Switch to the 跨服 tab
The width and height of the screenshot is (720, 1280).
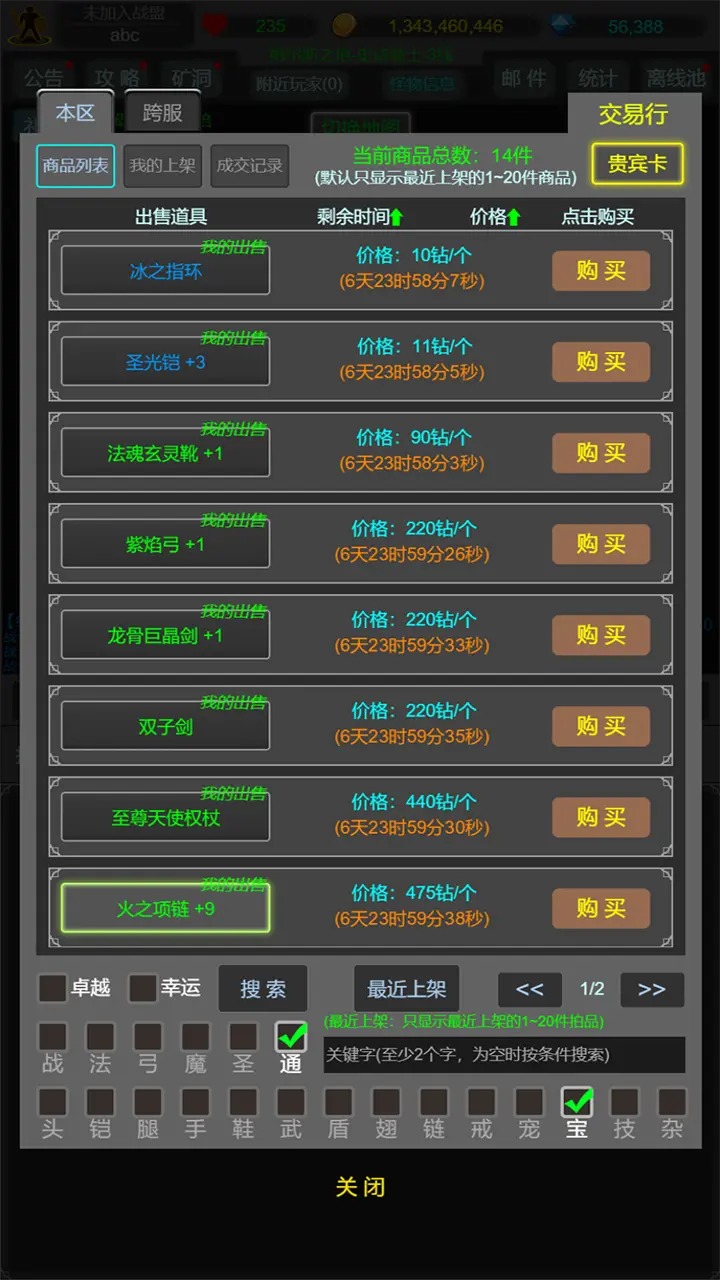click(162, 113)
